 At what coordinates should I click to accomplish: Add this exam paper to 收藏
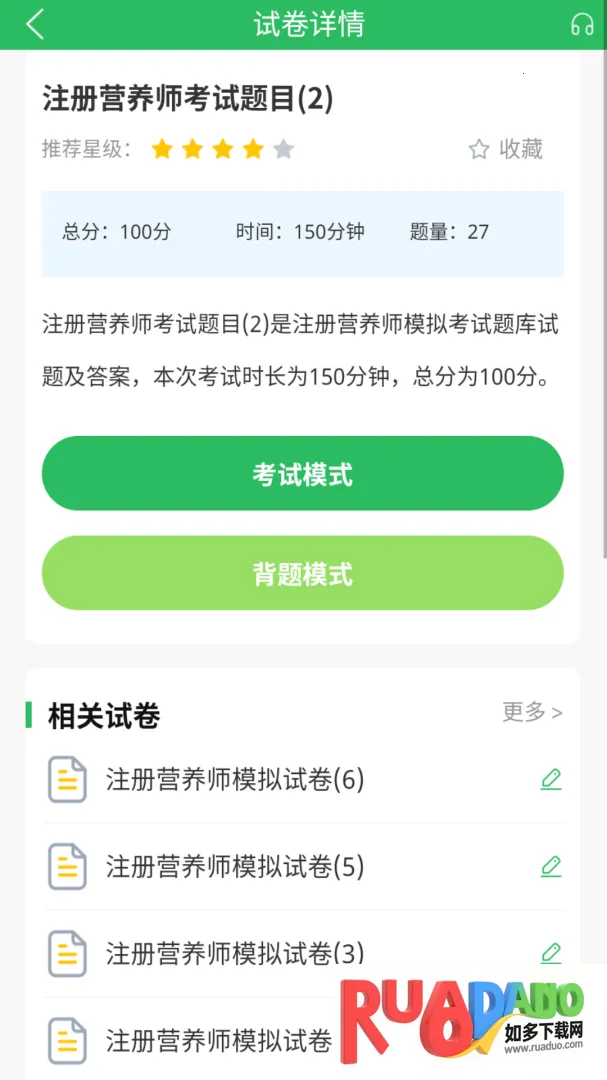coord(506,149)
